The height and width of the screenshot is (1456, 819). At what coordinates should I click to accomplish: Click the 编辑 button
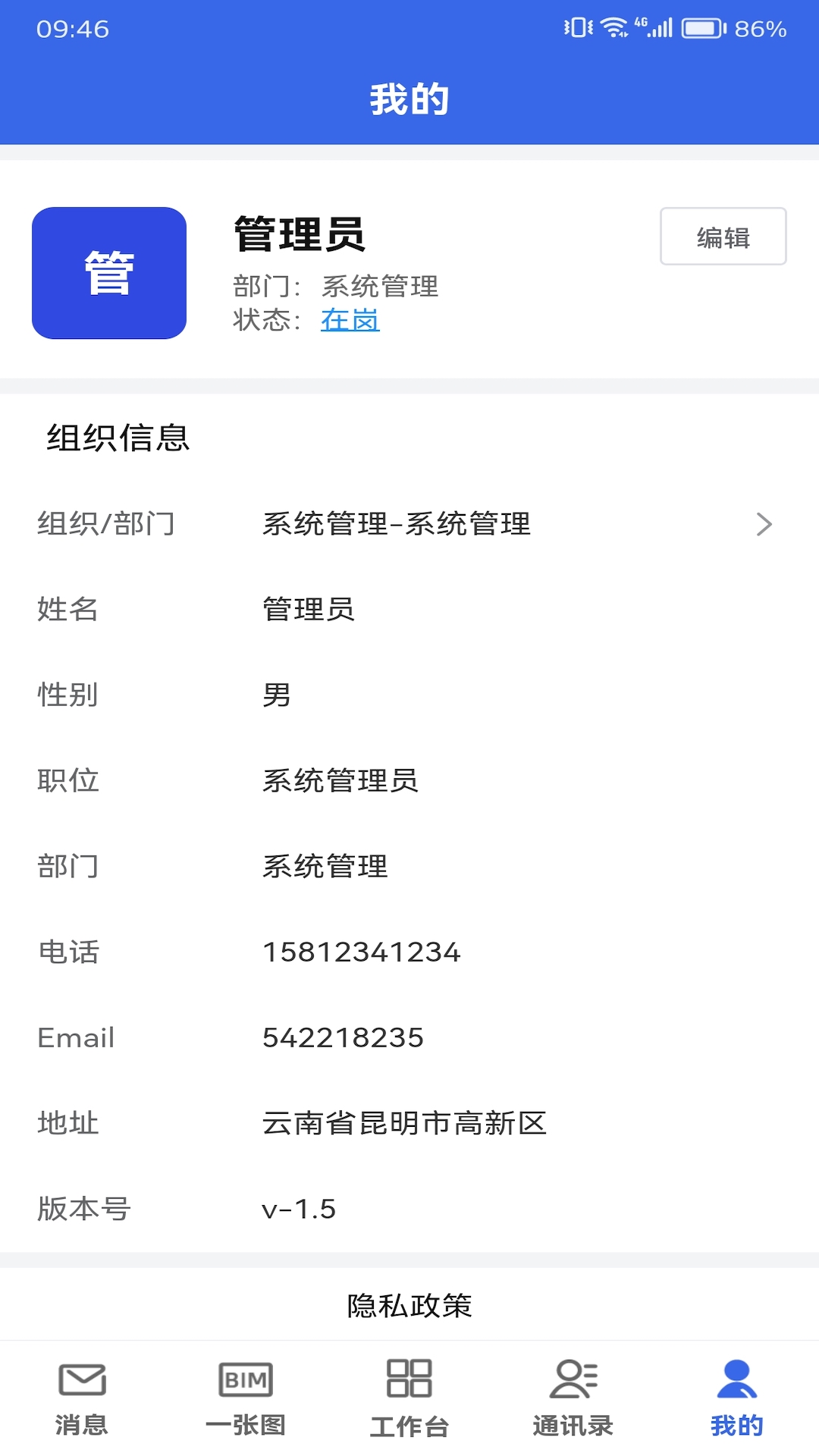(722, 237)
